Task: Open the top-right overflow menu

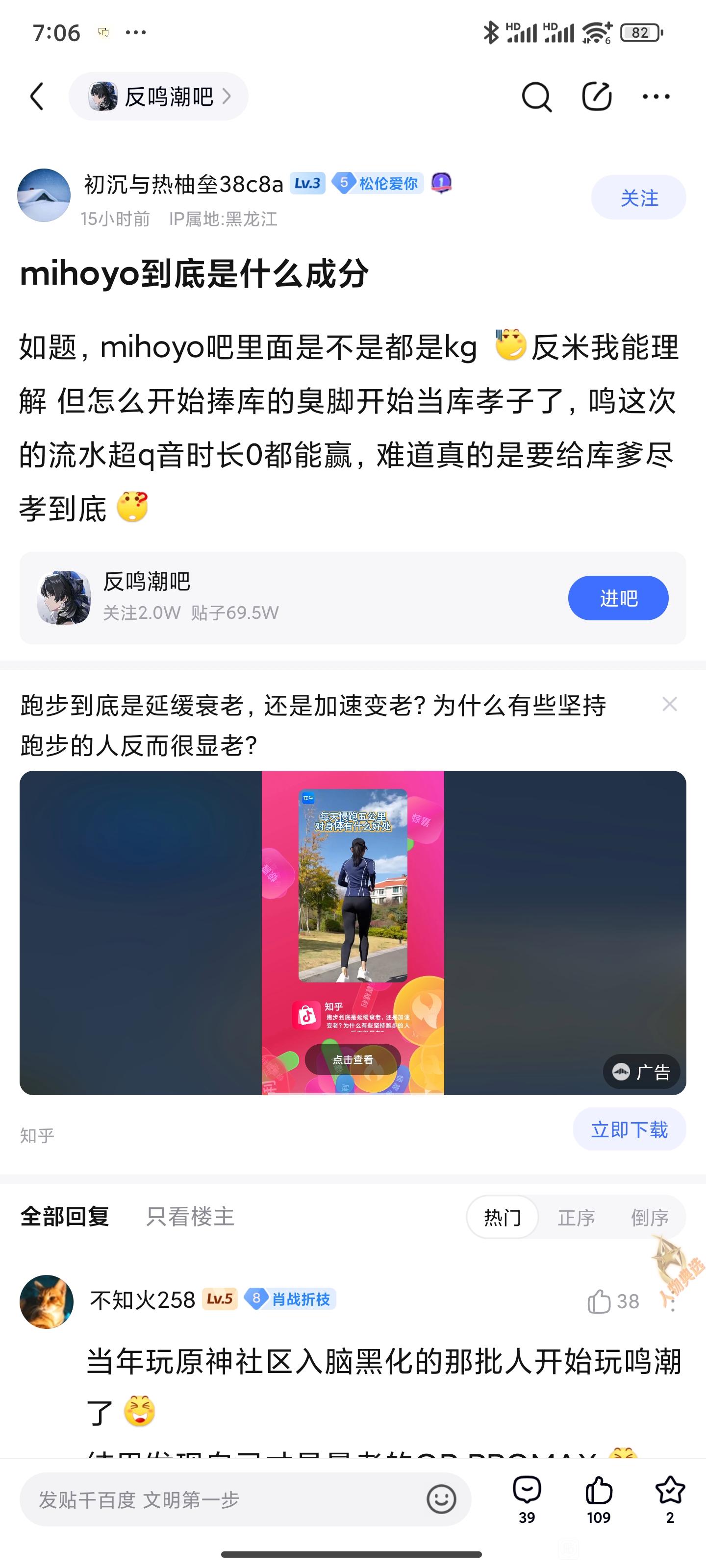Action: 656,96
